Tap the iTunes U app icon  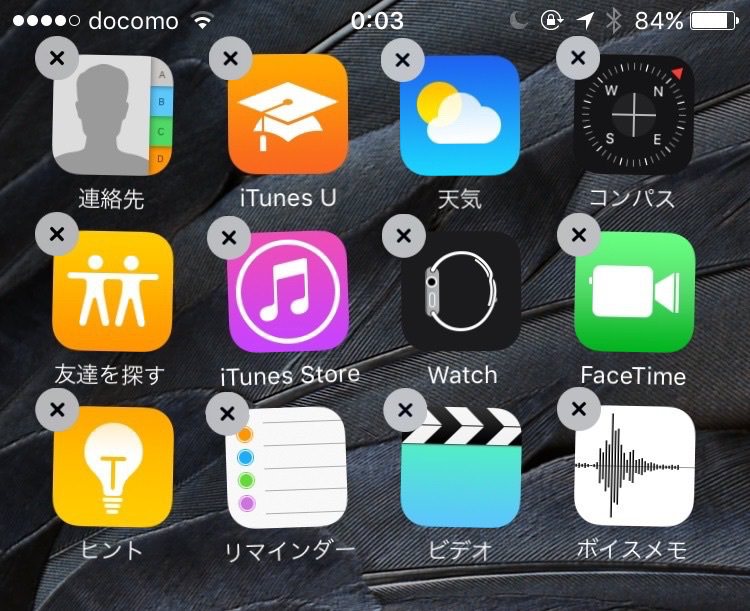click(x=287, y=115)
